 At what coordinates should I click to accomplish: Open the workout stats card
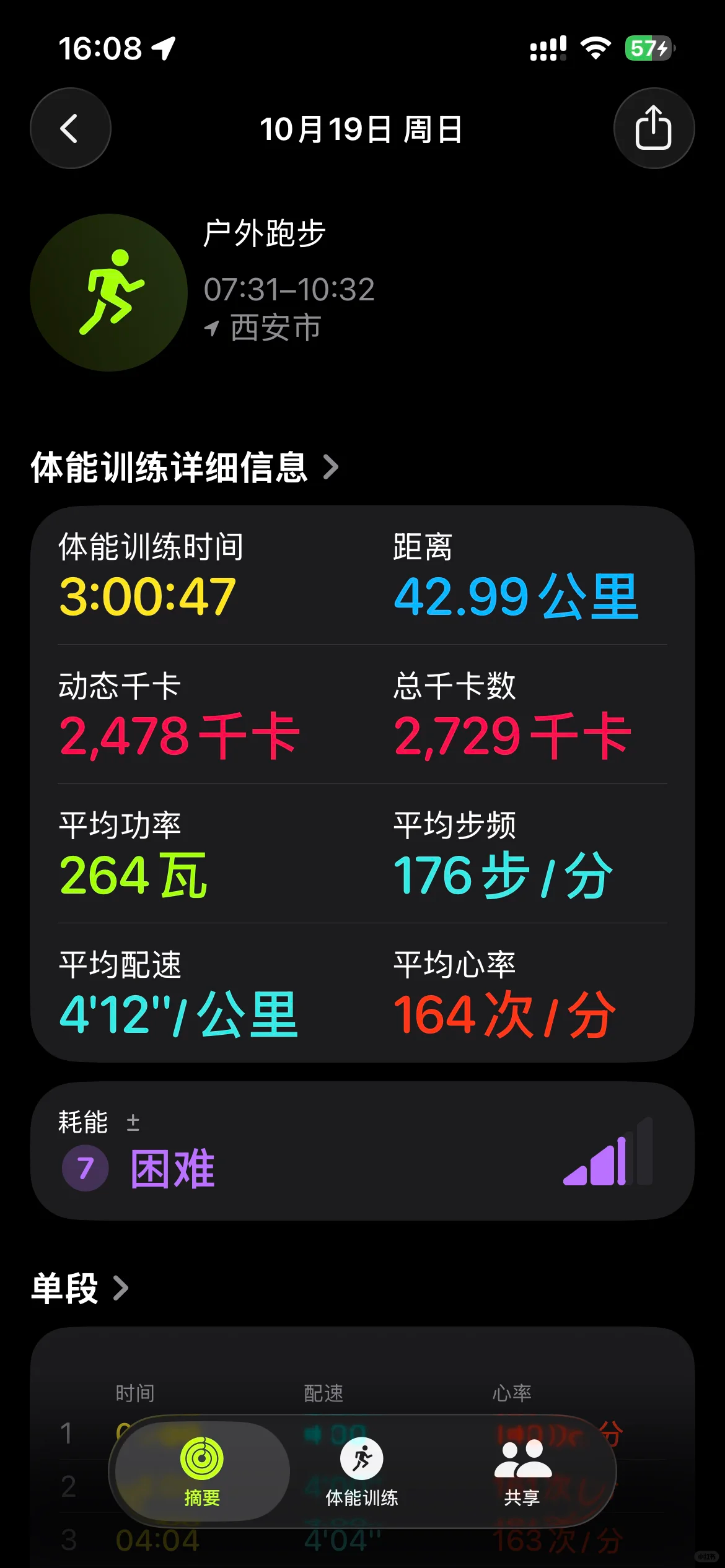click(362, 783)
